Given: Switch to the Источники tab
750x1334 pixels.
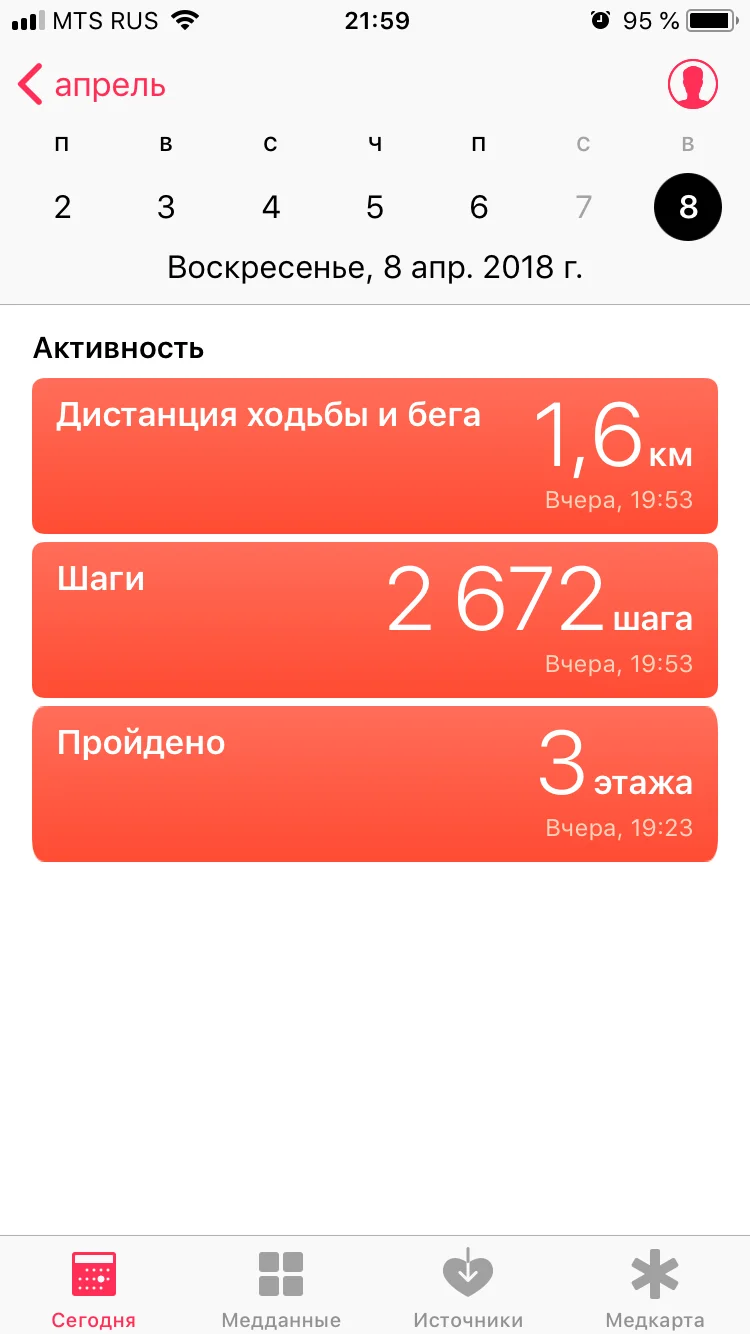Looking at the screenshot, I should point(468,1288).
